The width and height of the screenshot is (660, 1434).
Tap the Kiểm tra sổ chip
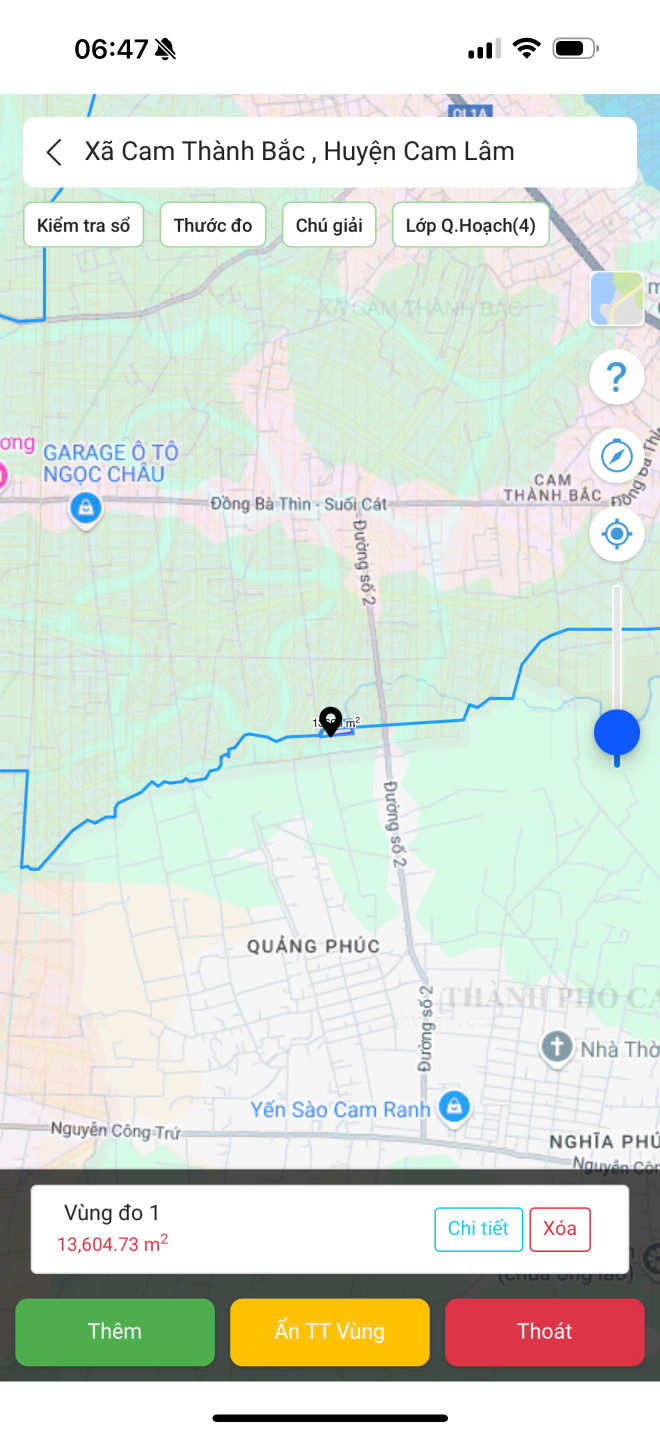pos(84,225)
